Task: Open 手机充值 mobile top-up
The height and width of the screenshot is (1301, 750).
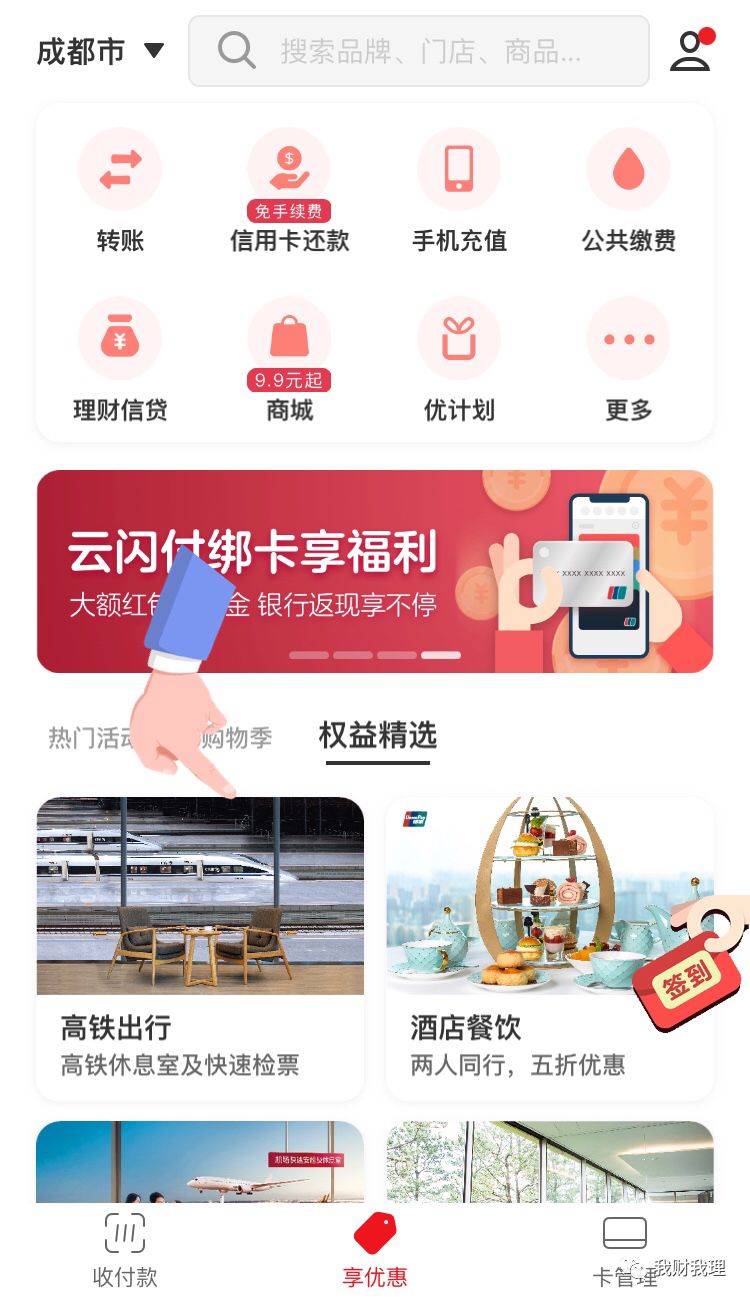Action: click(x=459, y=190)
